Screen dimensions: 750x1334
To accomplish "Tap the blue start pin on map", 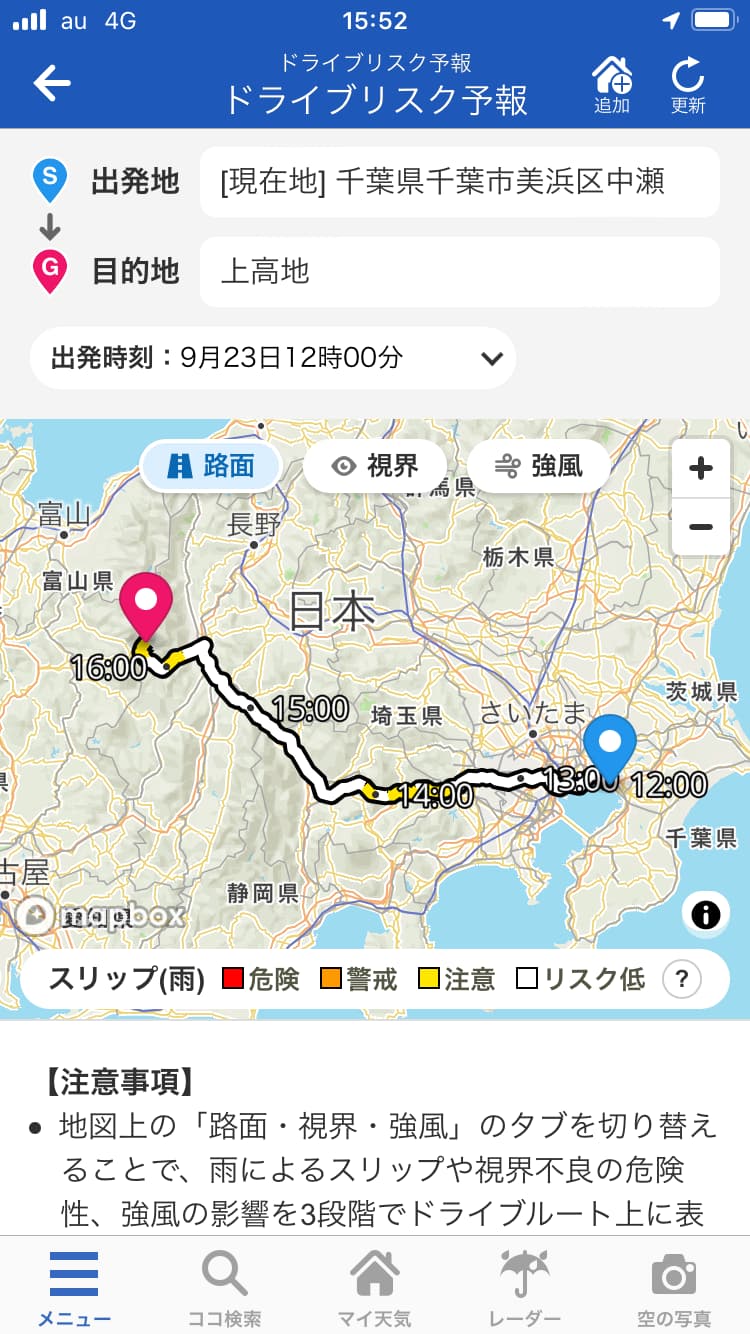I will [x=610, y=748].
